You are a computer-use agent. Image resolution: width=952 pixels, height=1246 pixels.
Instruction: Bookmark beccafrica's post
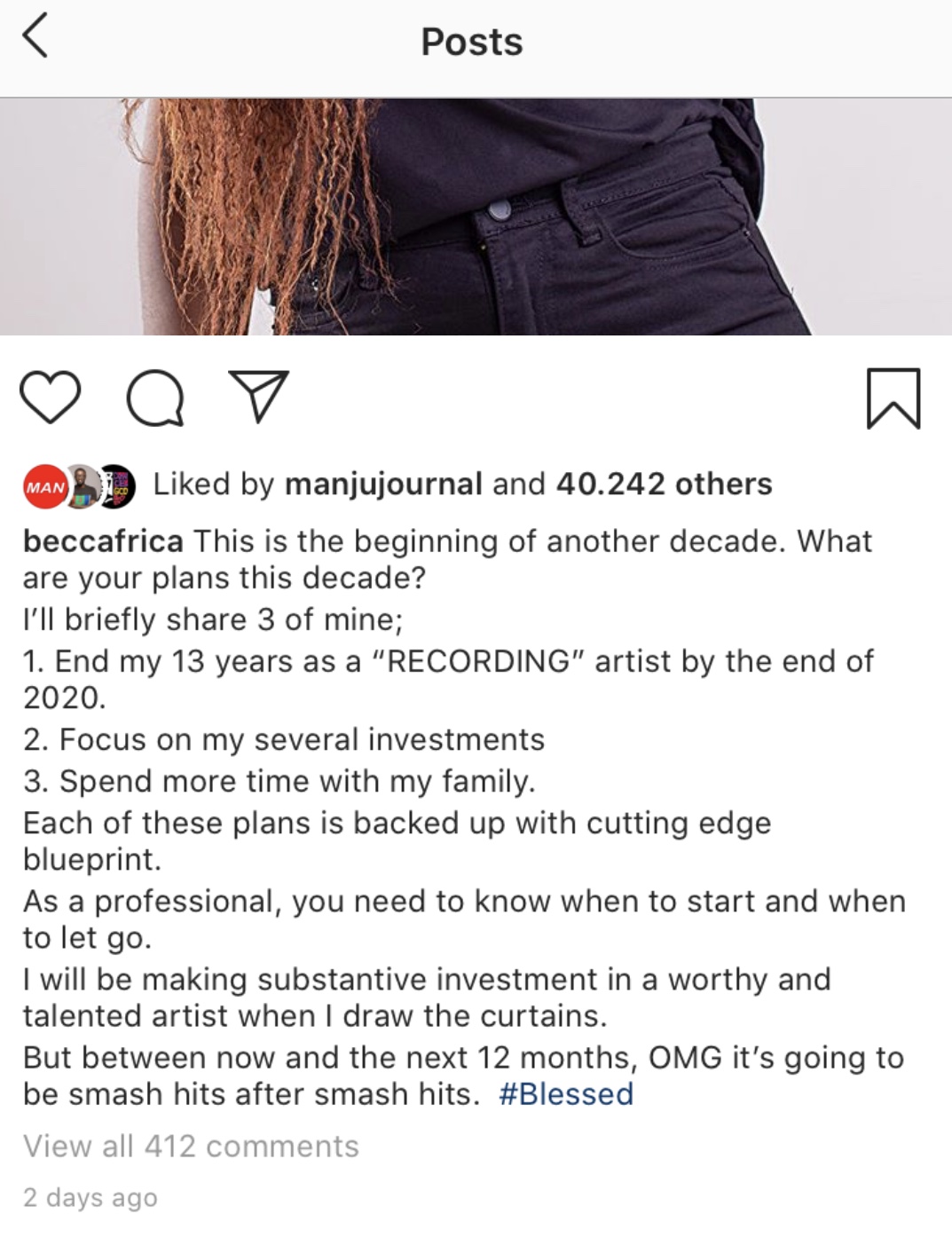tap(893, 398)
